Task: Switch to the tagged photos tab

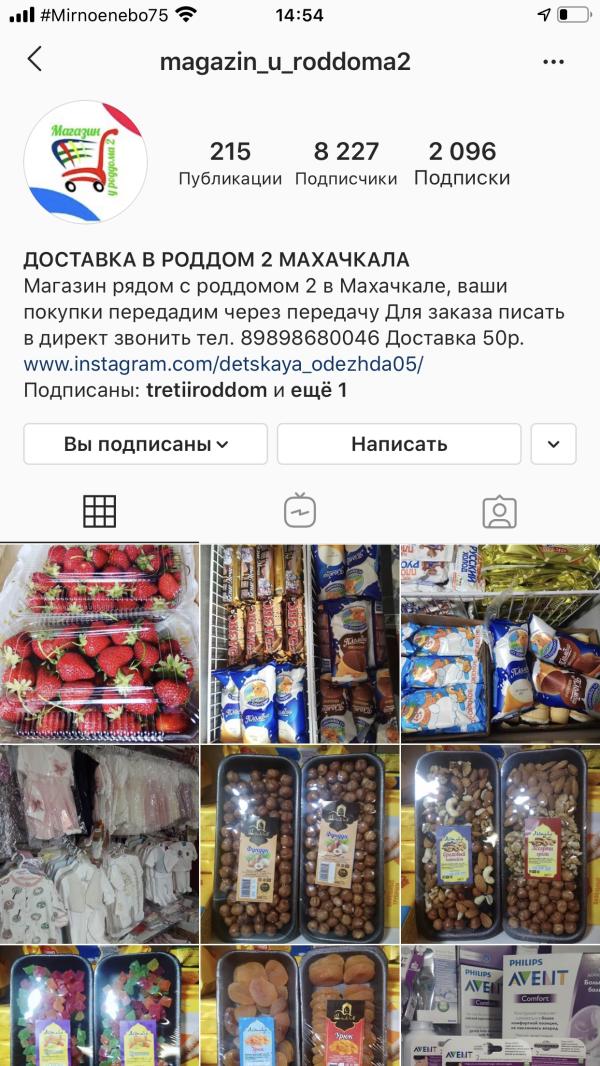Action: pyautogui.click(x=499, y=512)
